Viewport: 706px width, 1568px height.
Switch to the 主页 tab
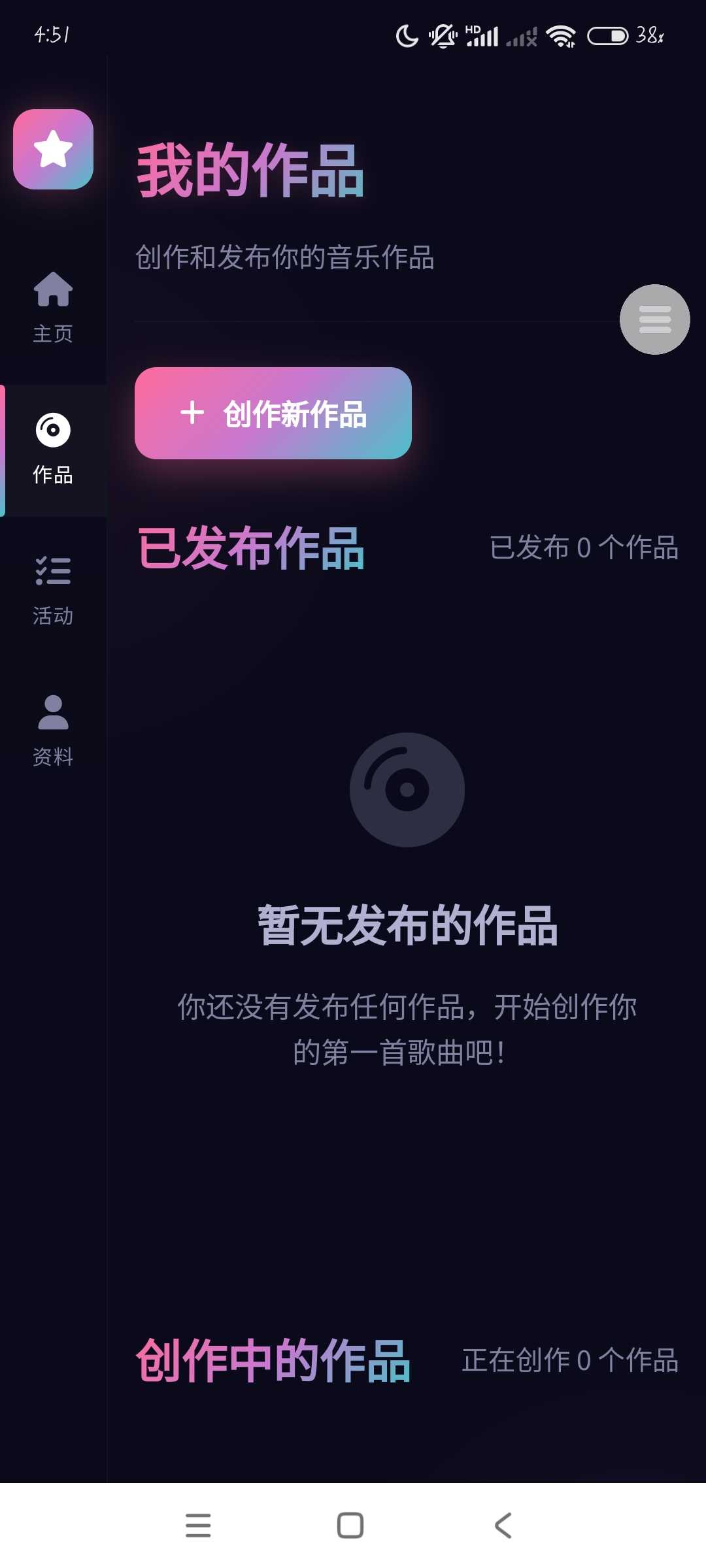pos(53,307)
